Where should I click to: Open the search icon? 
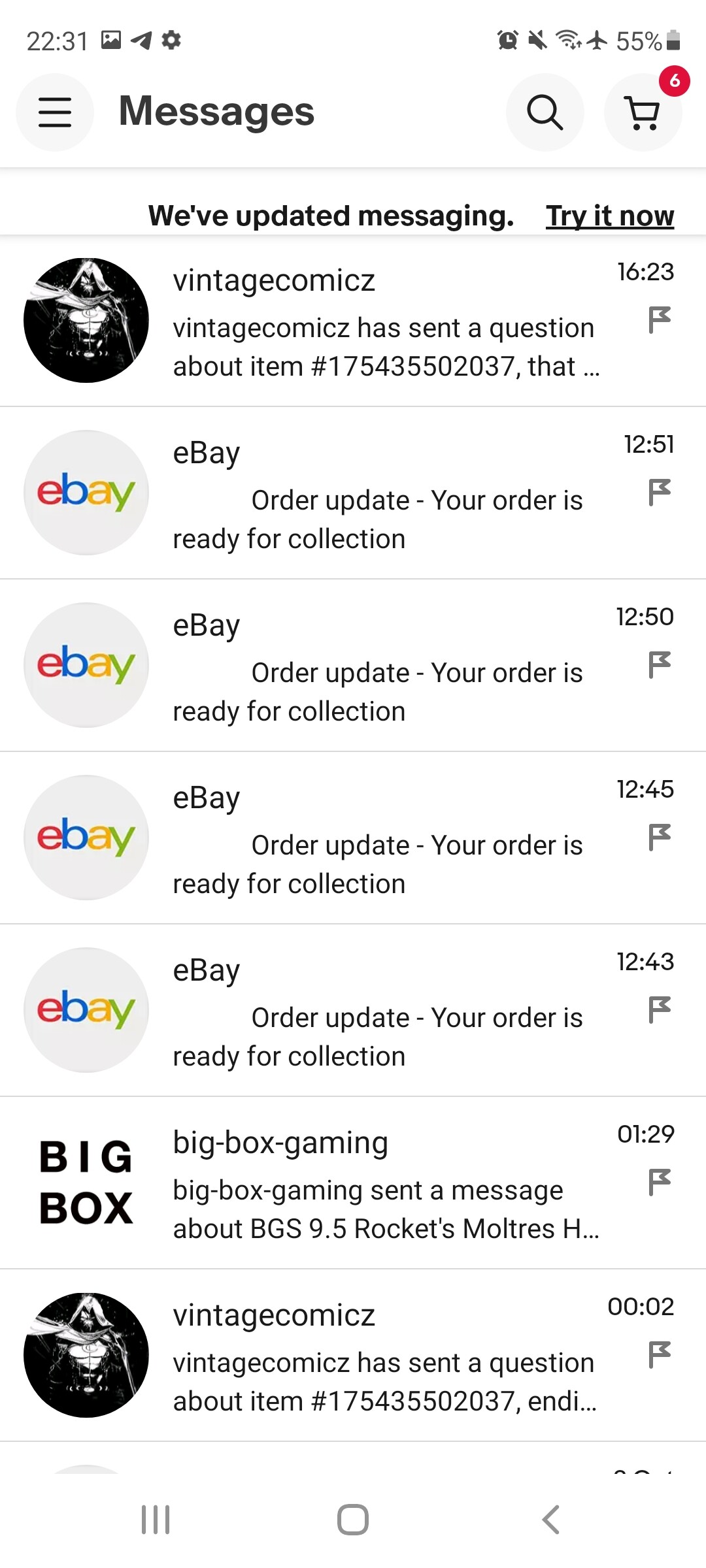pyautogui.click(x=545, y=112)
